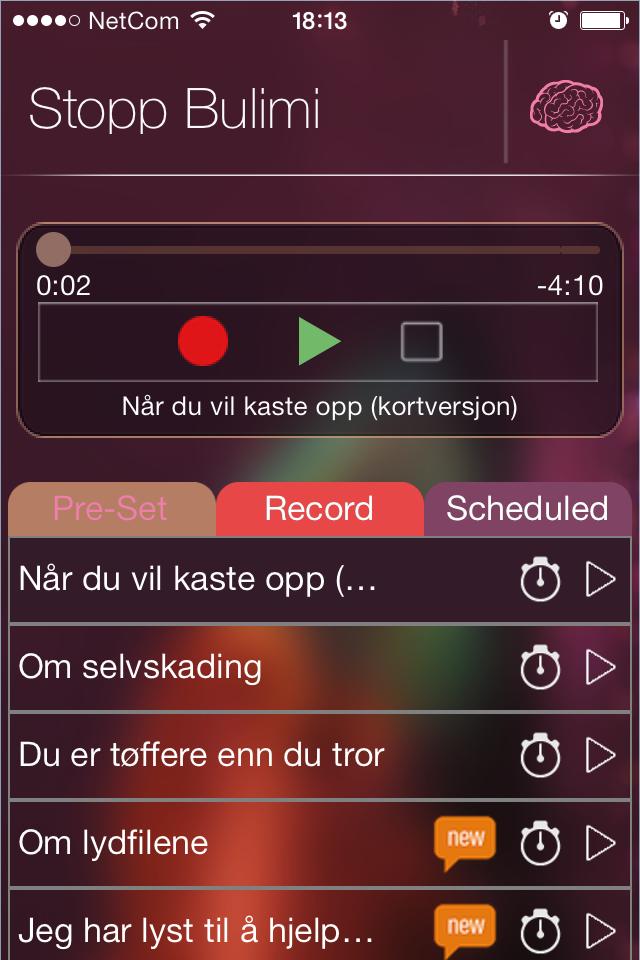Select the 'Når du vil kaste opp' row
The width and height of the screenshot is (640, 960).
point(200,580)
